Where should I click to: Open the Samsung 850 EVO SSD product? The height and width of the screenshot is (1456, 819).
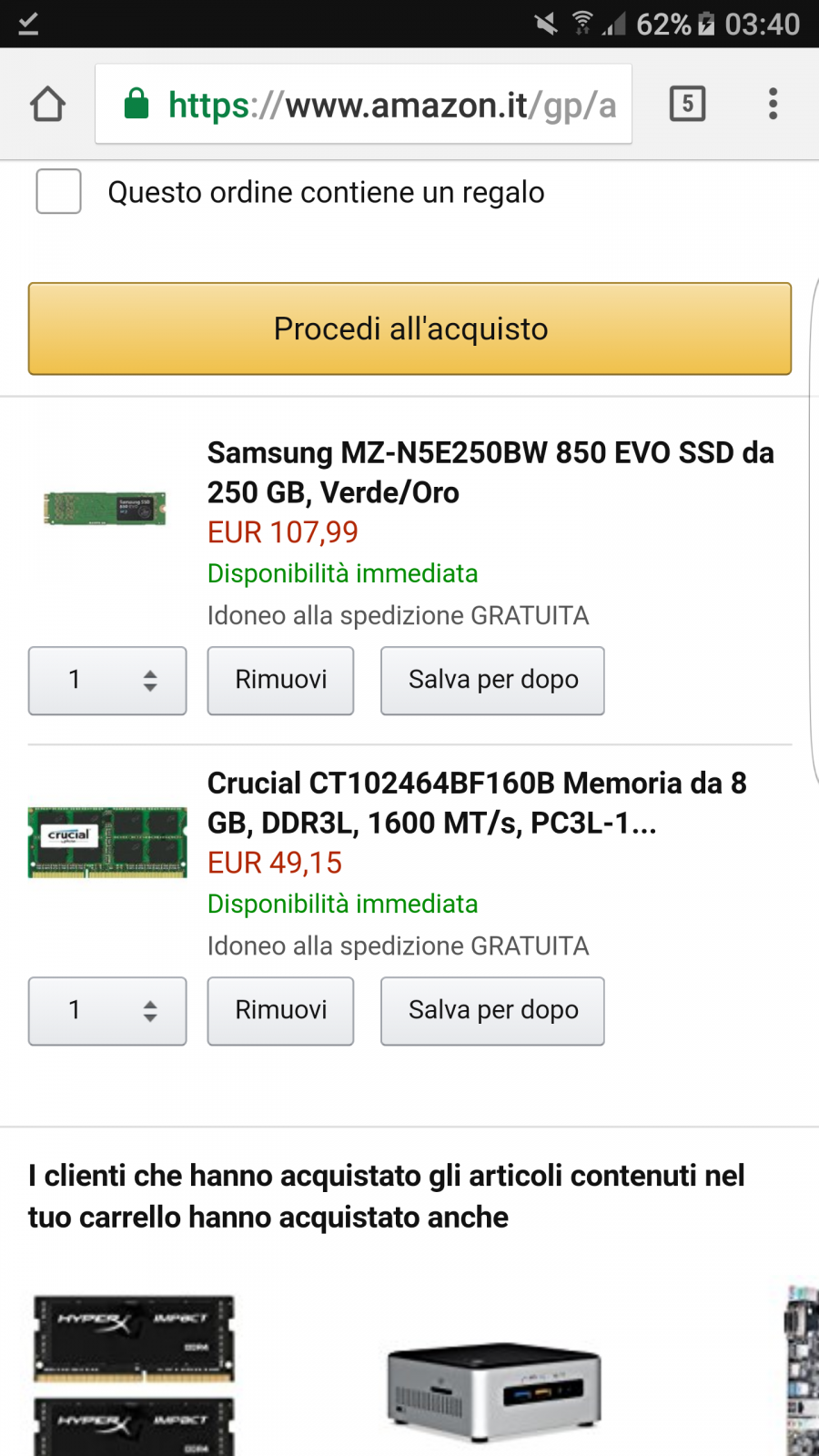click(x=490, y=472)
